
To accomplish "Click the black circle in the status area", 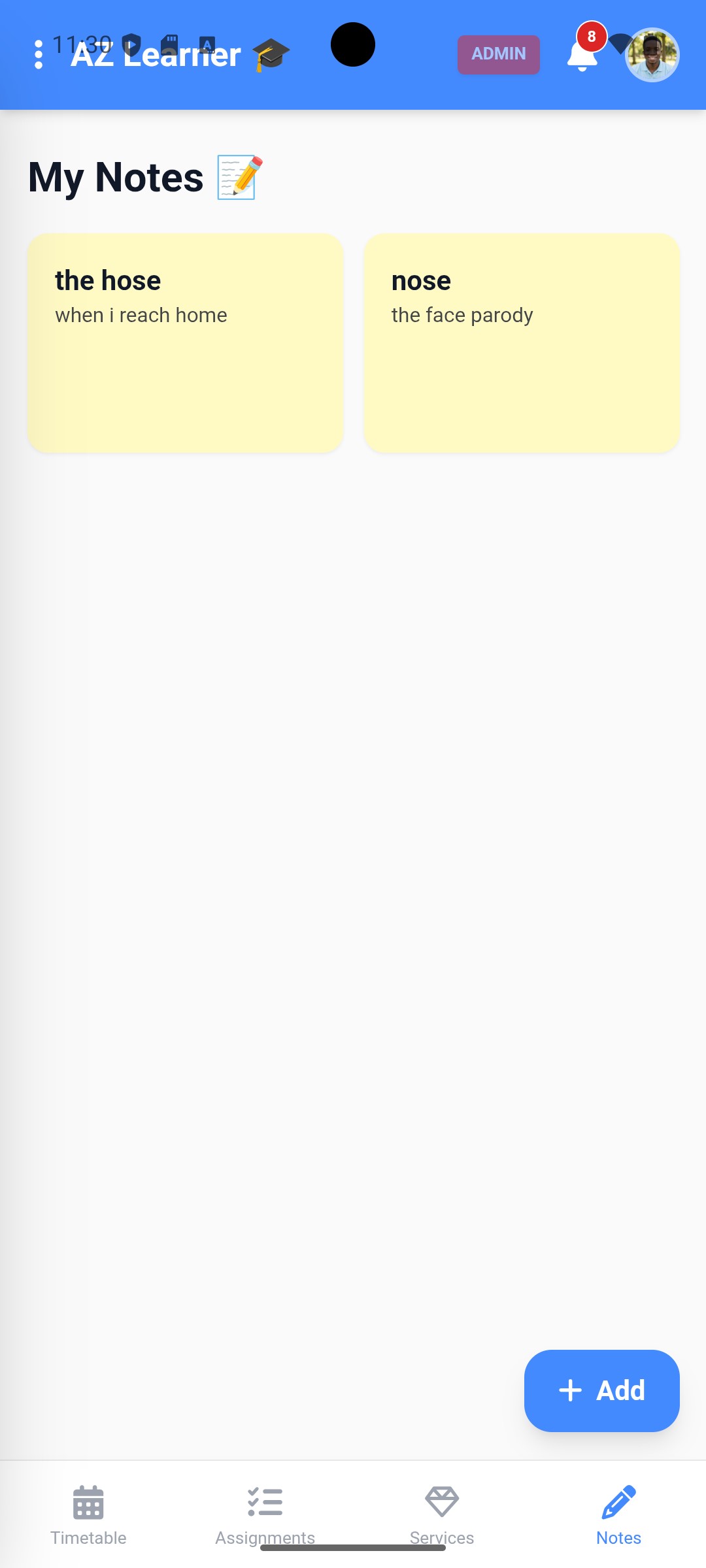I will coord(353,44).
